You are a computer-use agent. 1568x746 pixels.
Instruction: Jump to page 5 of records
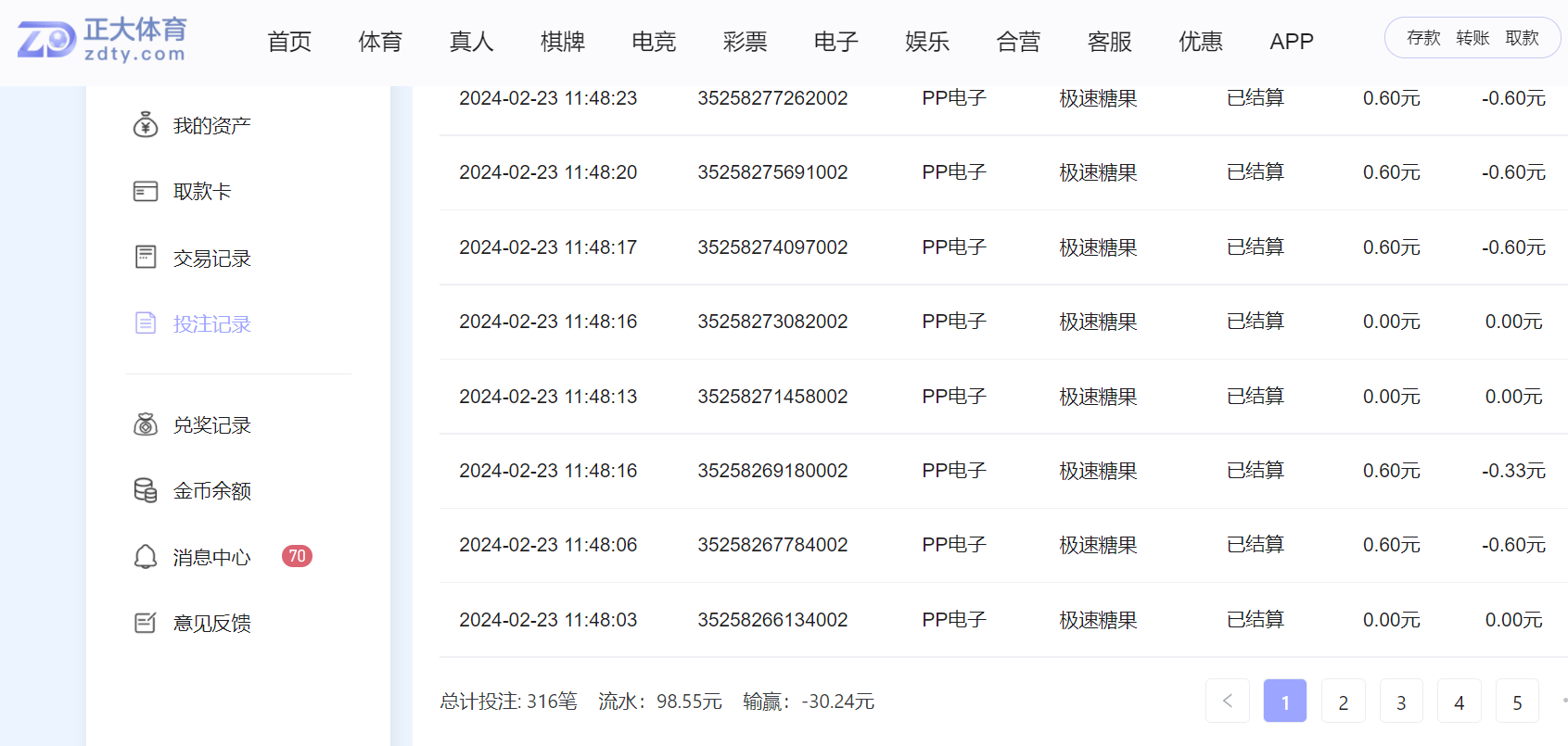[x=1517, y=702]
